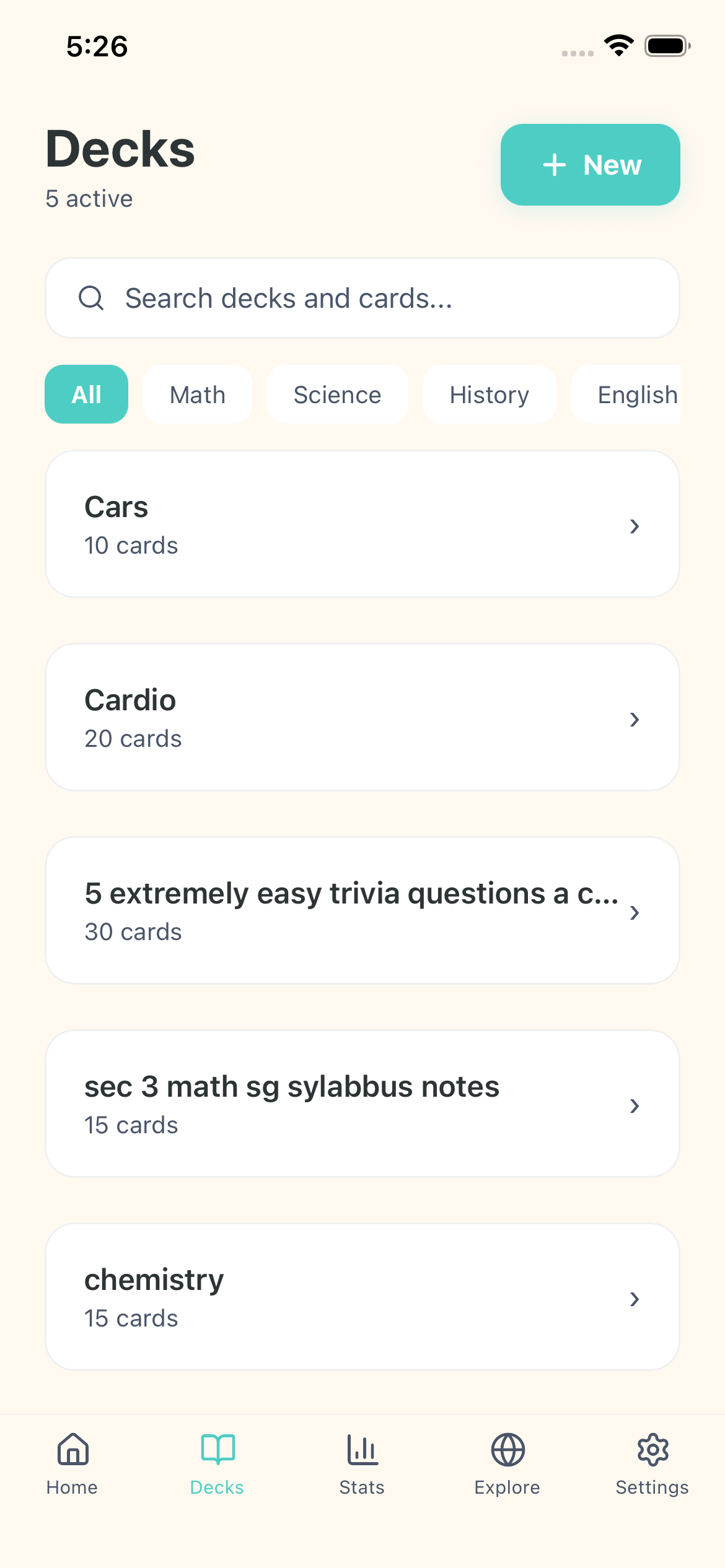Open the sec 3 math sg sylabbus notes deck

(x=362, y=1104)
